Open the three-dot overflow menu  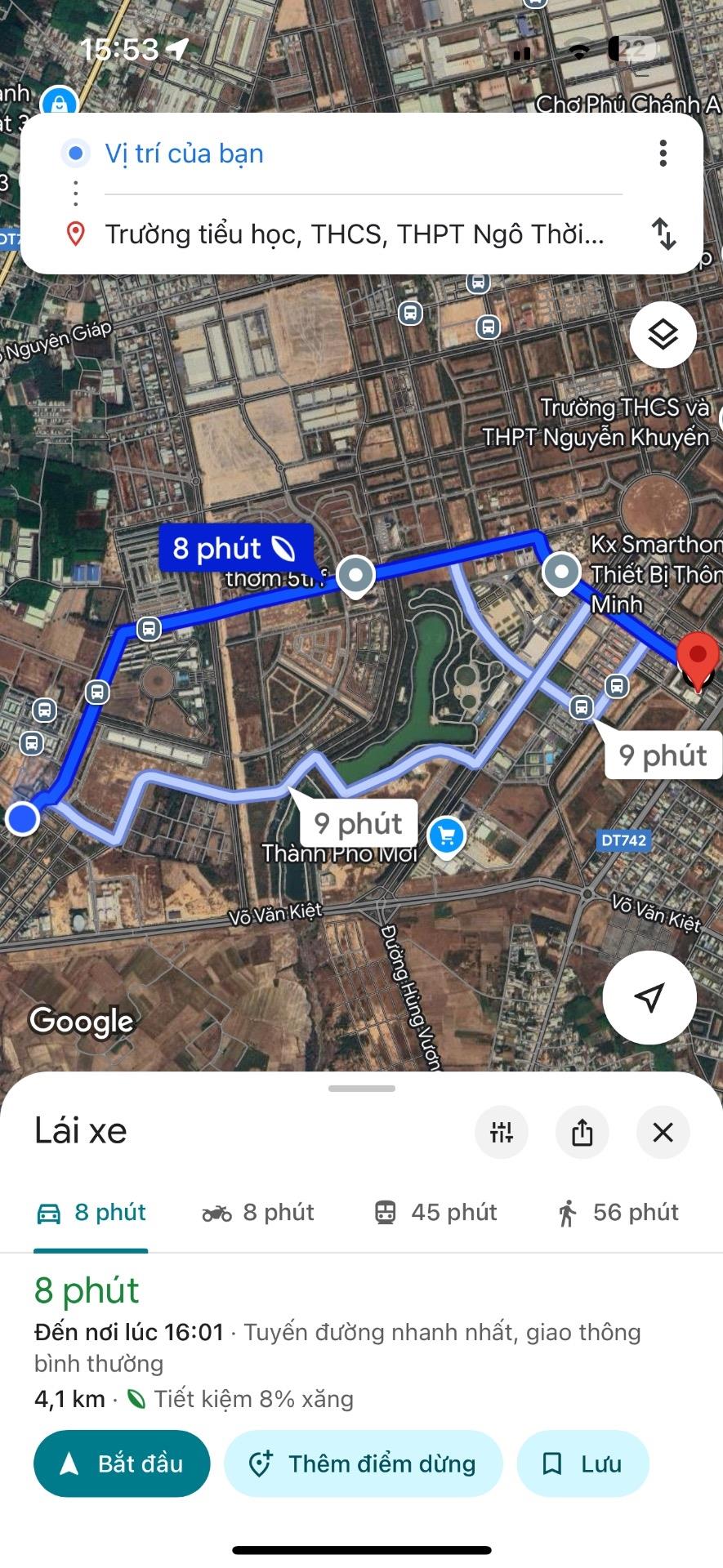(x=663, y=154)
